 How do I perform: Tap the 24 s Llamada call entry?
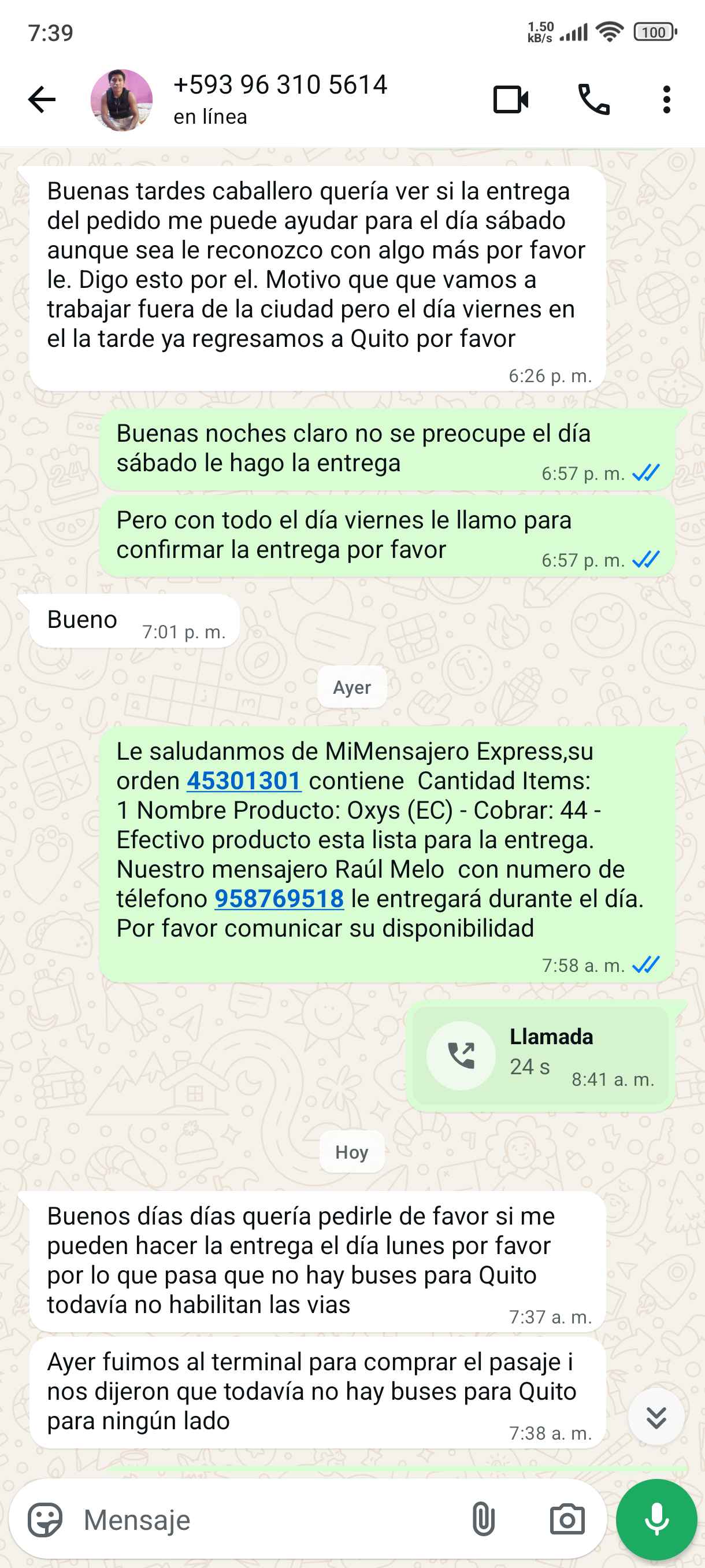pos(540,1056)
